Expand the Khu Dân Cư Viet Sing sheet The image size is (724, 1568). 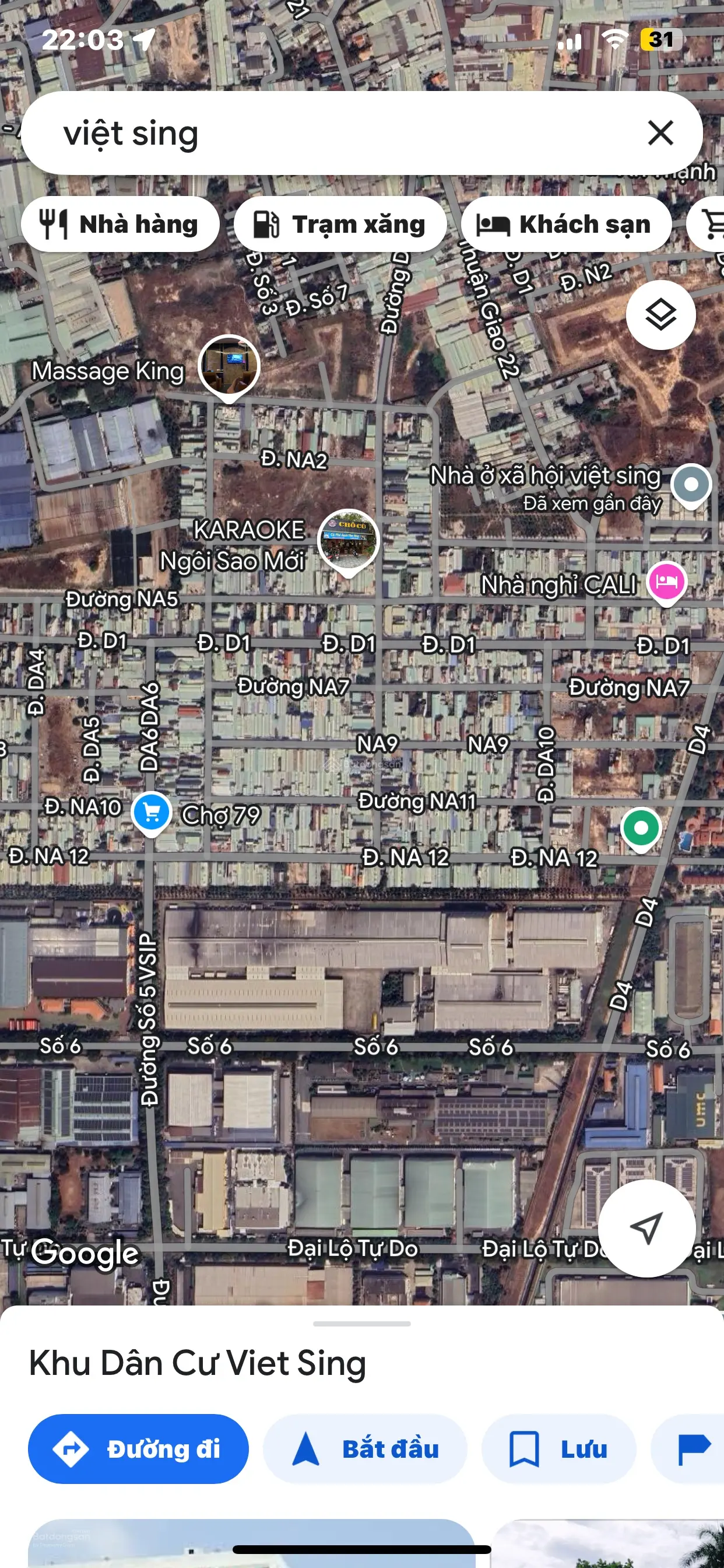(361, 1324)
